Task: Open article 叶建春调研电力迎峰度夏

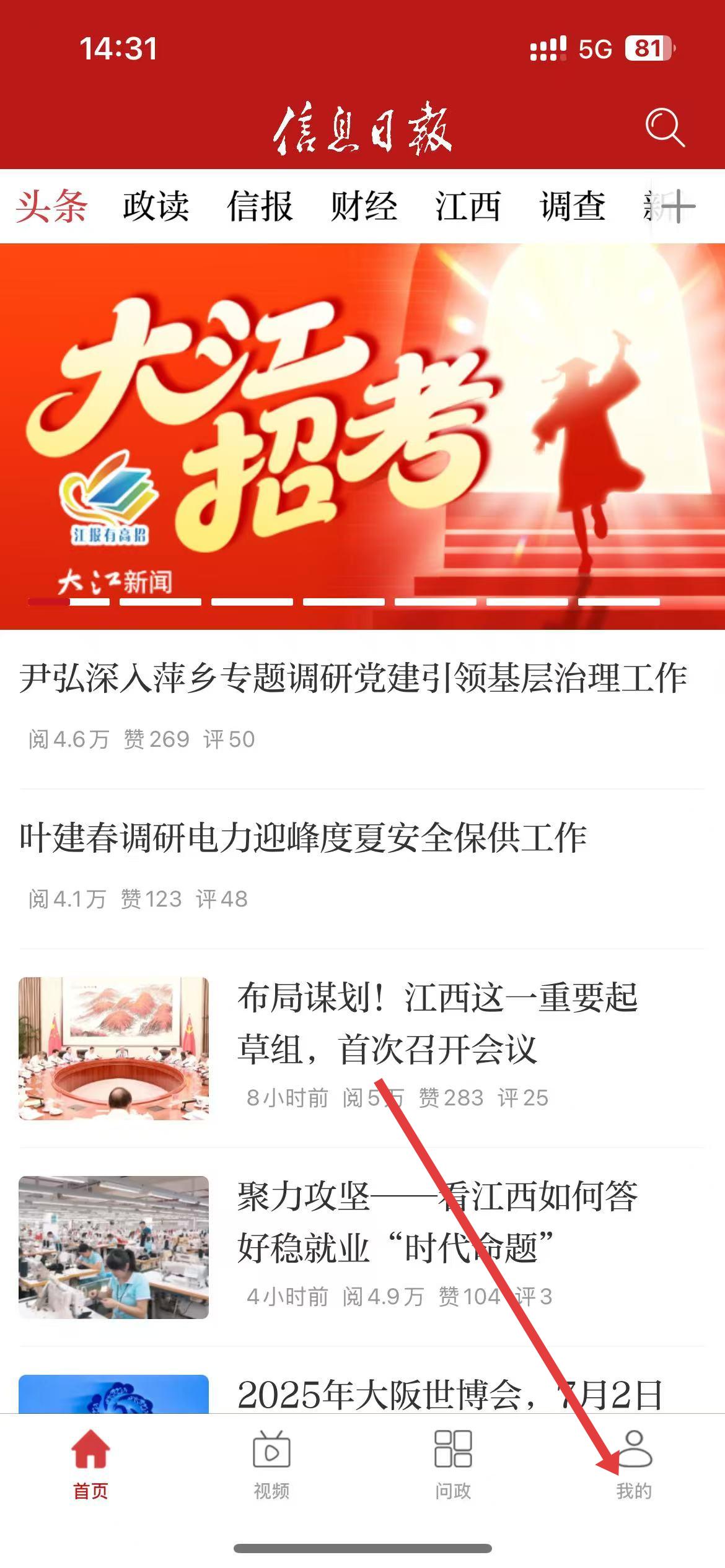Action: [x=304, y=838]
